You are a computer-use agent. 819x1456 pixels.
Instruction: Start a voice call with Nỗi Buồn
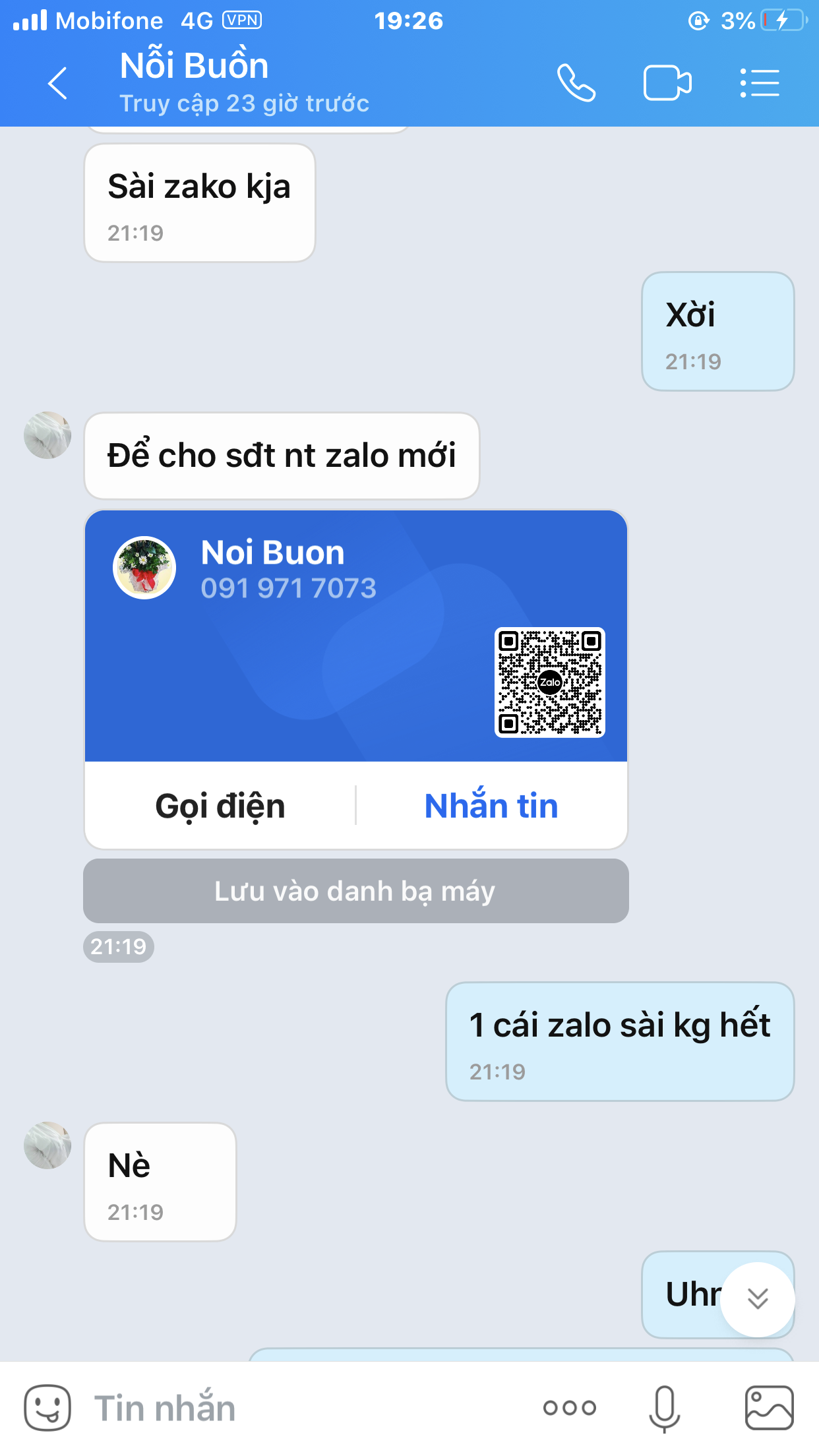pyautogui.click(x=576, y=83)
